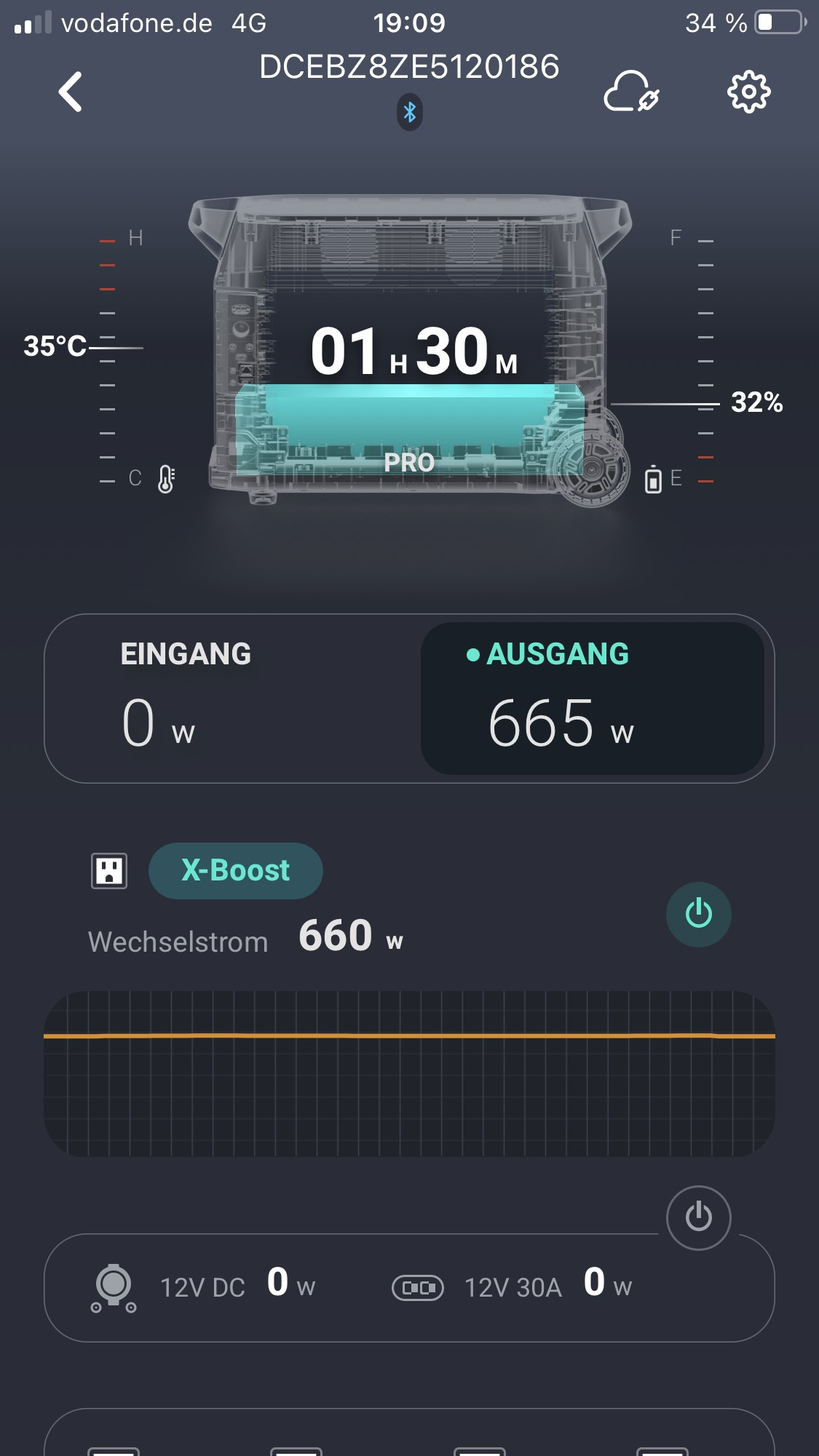
Task: Open the cloud connection icon
Action: point(631,92)
